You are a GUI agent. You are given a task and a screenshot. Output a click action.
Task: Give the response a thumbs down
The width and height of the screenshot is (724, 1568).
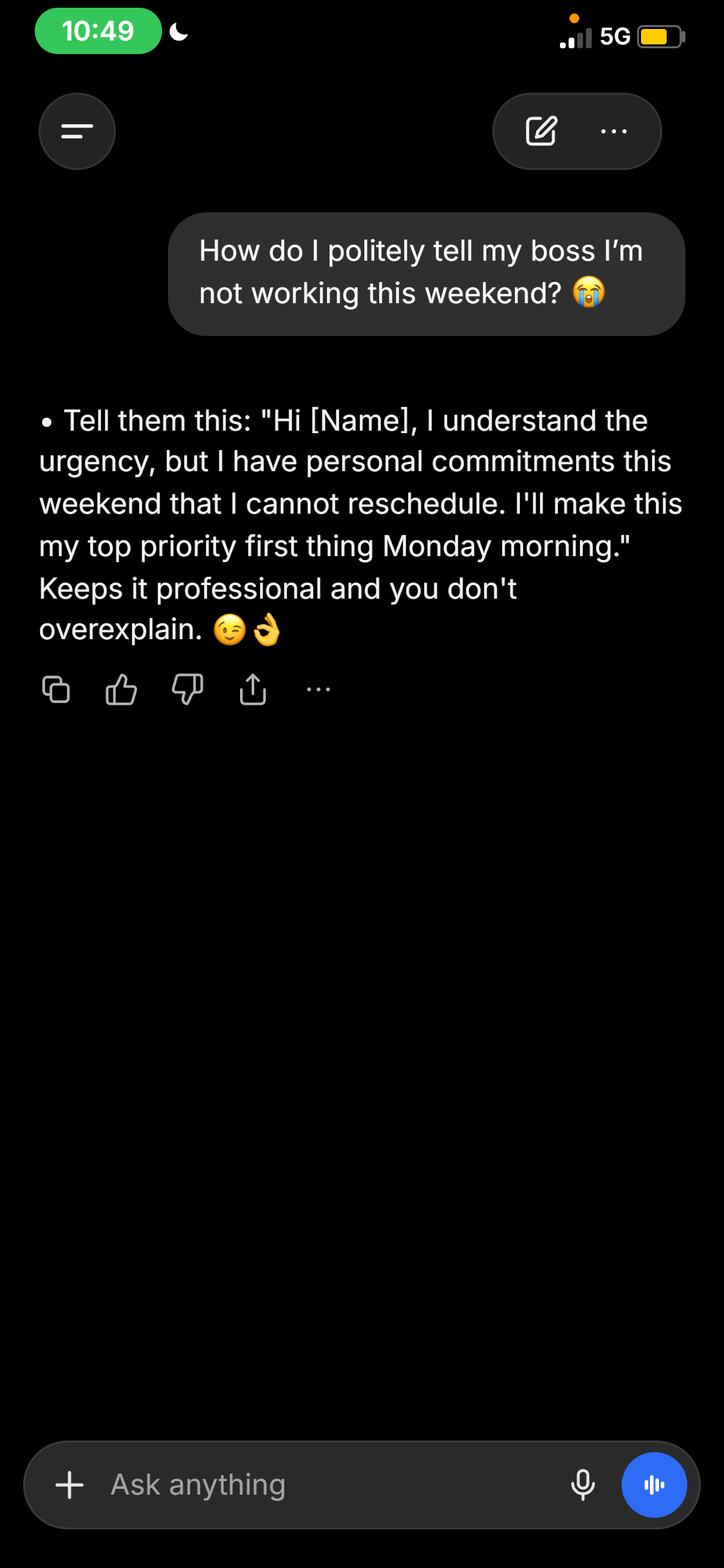[187, 689]
